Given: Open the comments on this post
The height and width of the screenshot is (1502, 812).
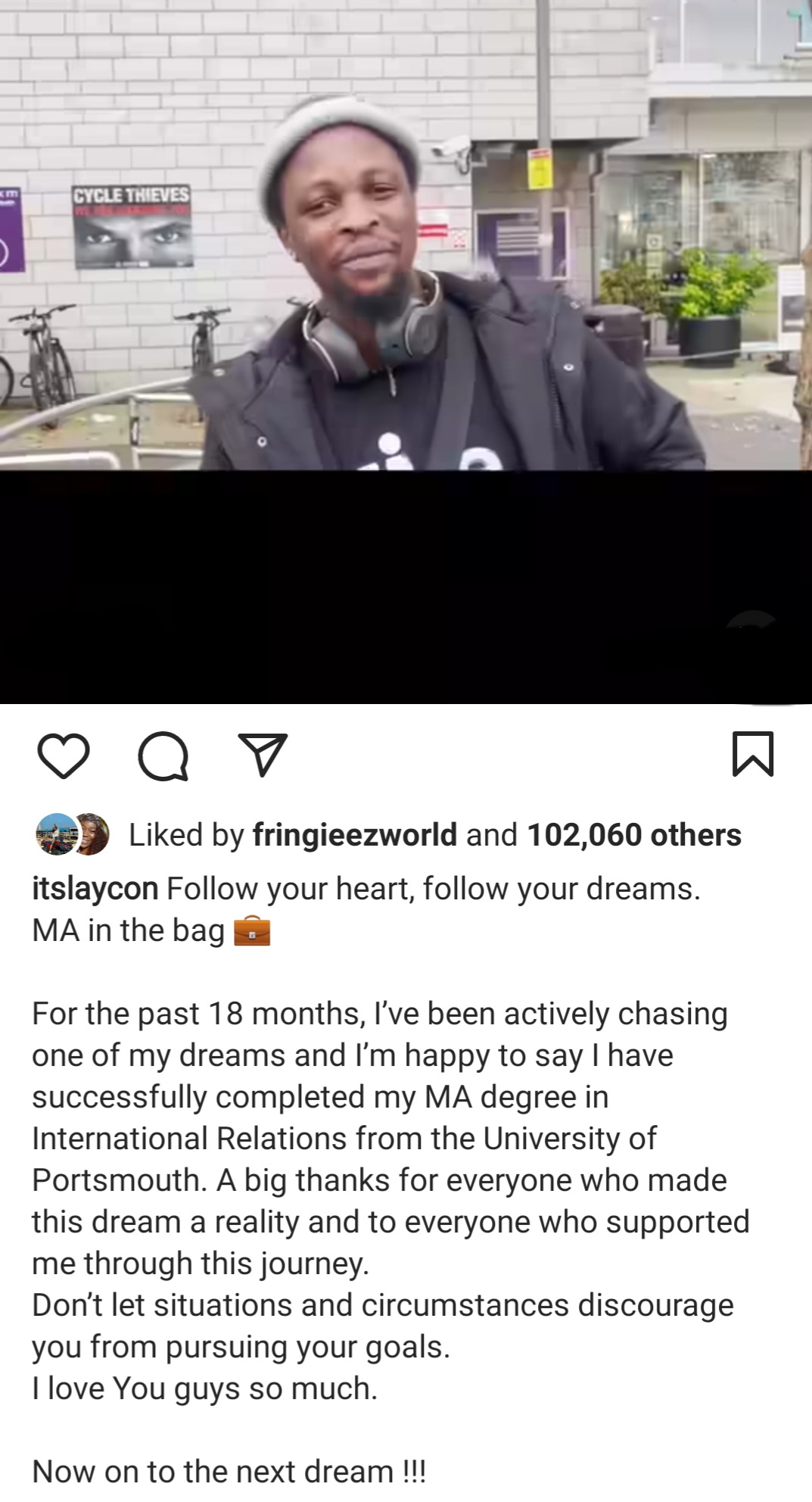Looking at the screenshot, I should (163, 756).
